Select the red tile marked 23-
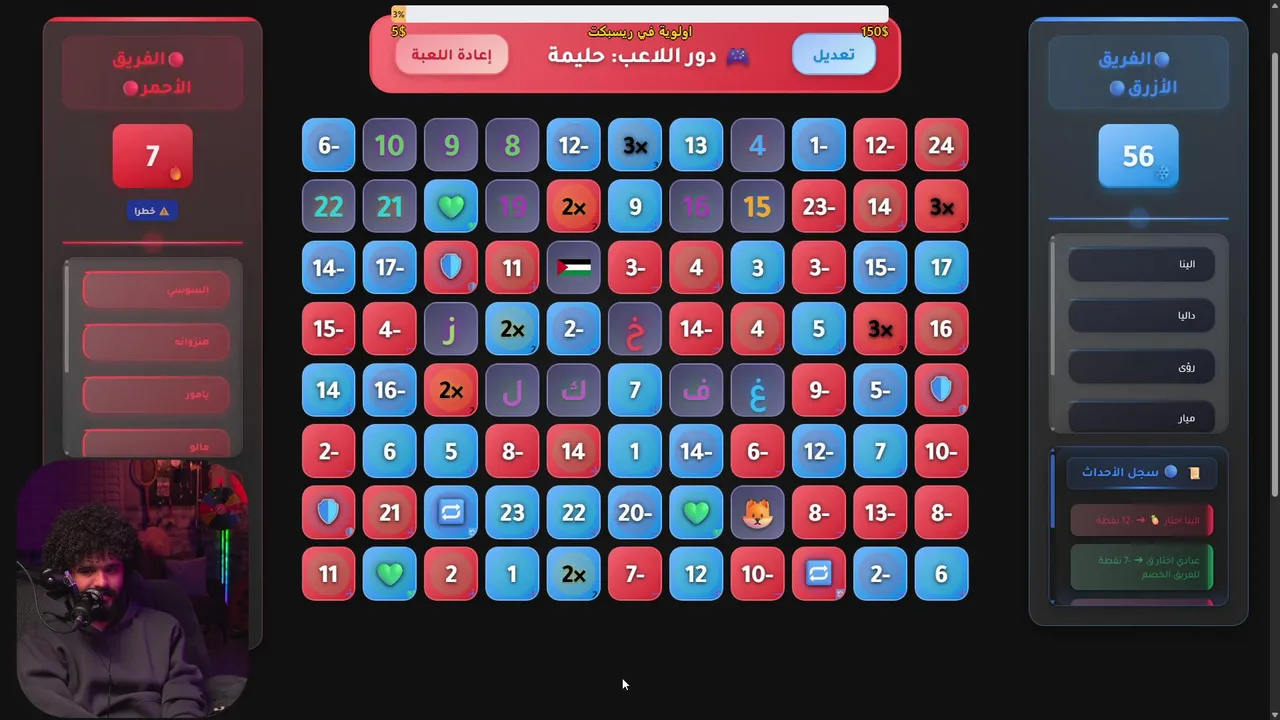The image size is (1280, 720). coord(818,206)
